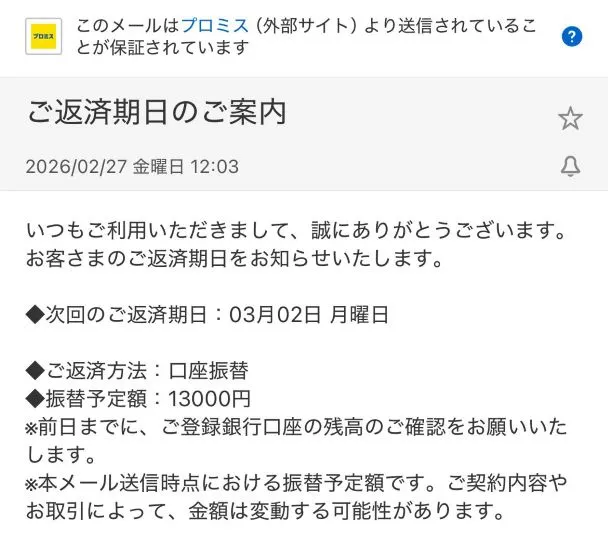This screenshot has width=608, height=546.
Task: Open the blue help question mark icon
Action: 572,37
